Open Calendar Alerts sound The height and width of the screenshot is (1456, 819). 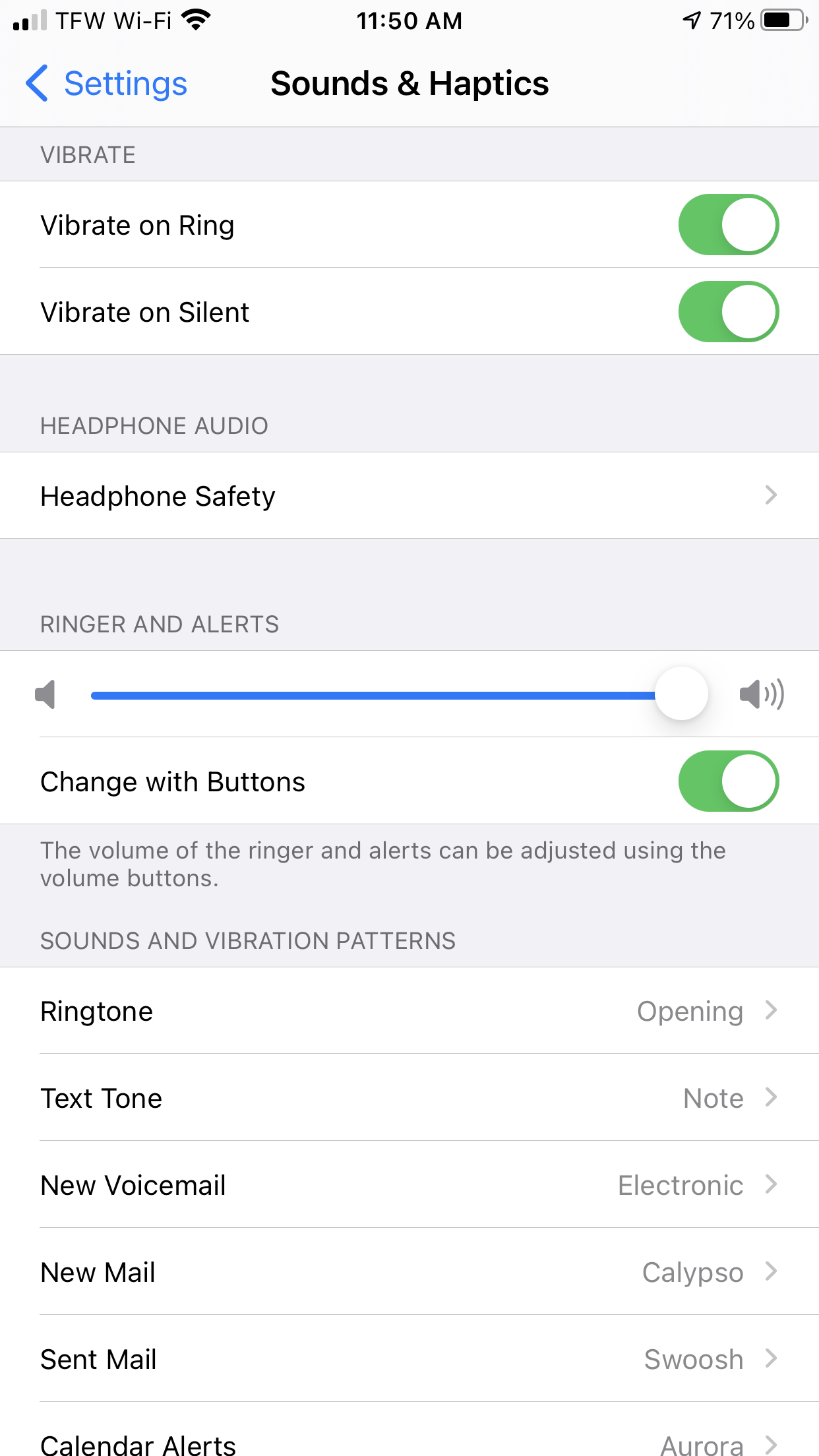point(409,1430)
